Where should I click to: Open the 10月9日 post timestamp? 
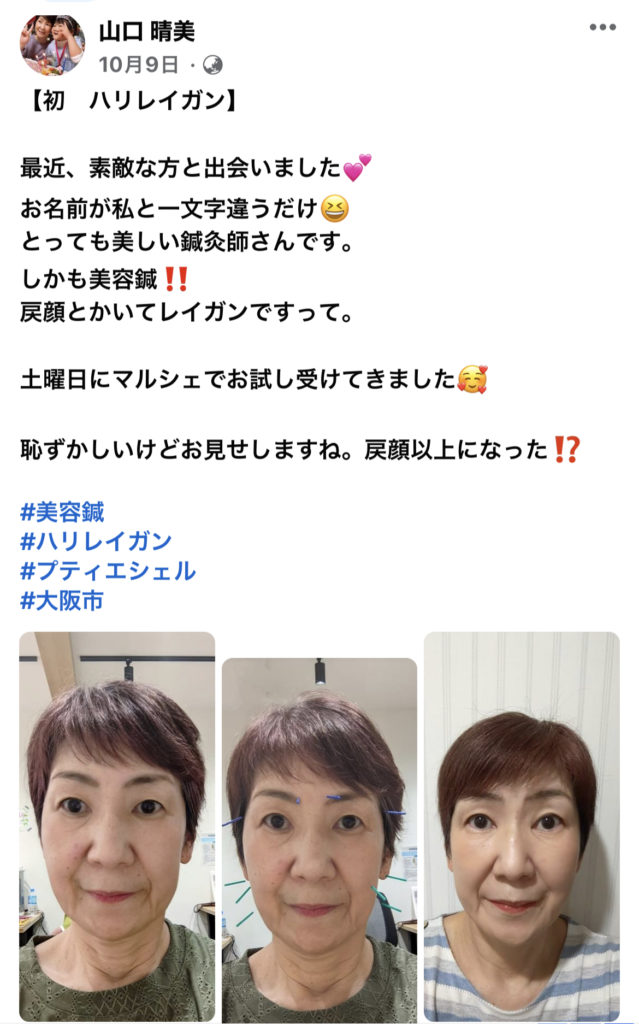coord(138,65)
